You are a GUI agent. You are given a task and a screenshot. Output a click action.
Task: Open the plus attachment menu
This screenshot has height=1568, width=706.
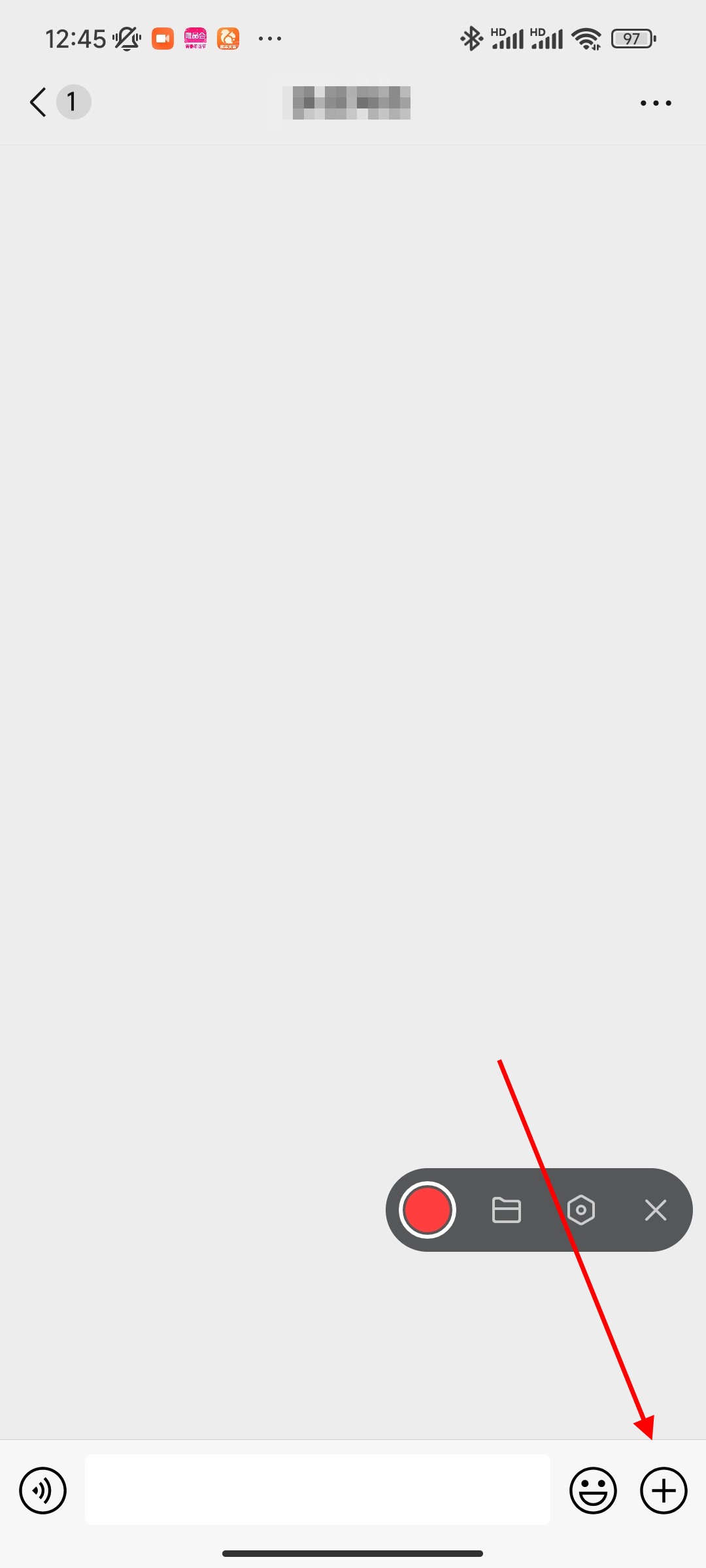pyautogui.click(x=663, y=1490)
